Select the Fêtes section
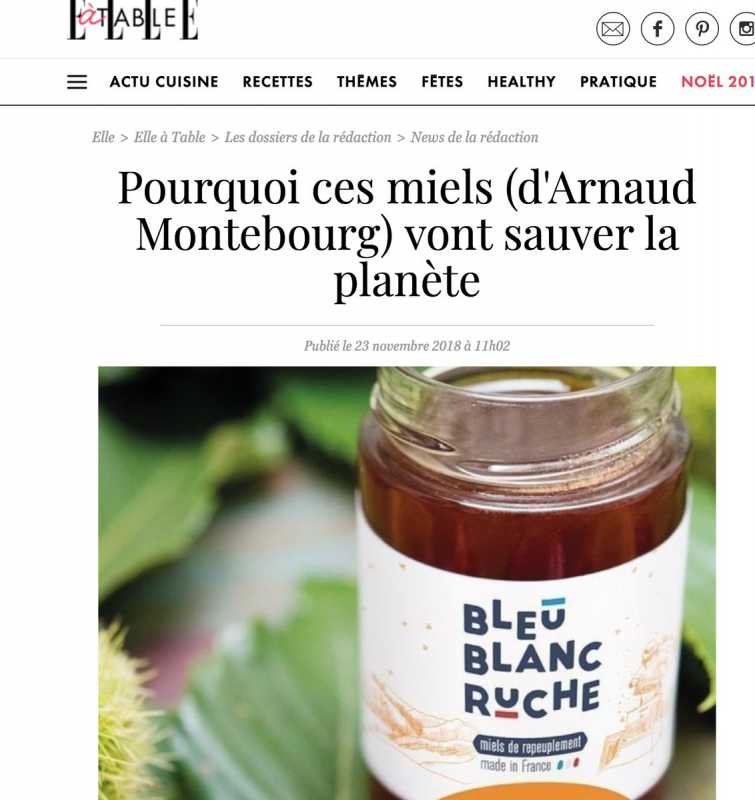 click(x=442, y=82)
